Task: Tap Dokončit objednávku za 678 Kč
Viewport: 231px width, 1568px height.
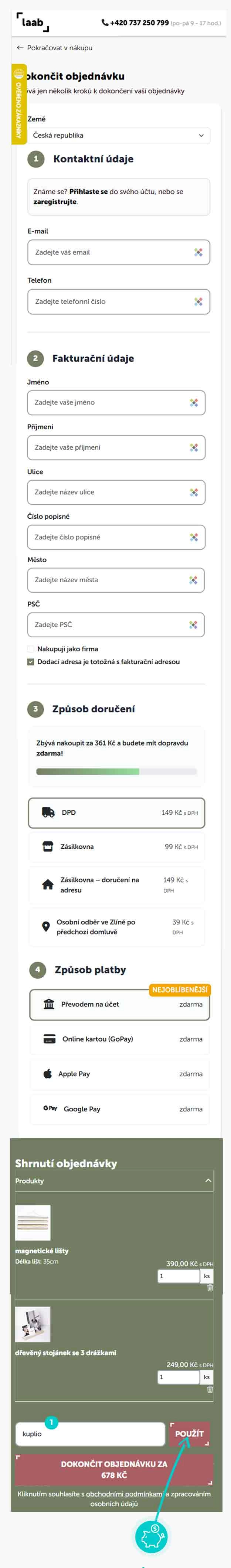Action: click(114, 1469)
